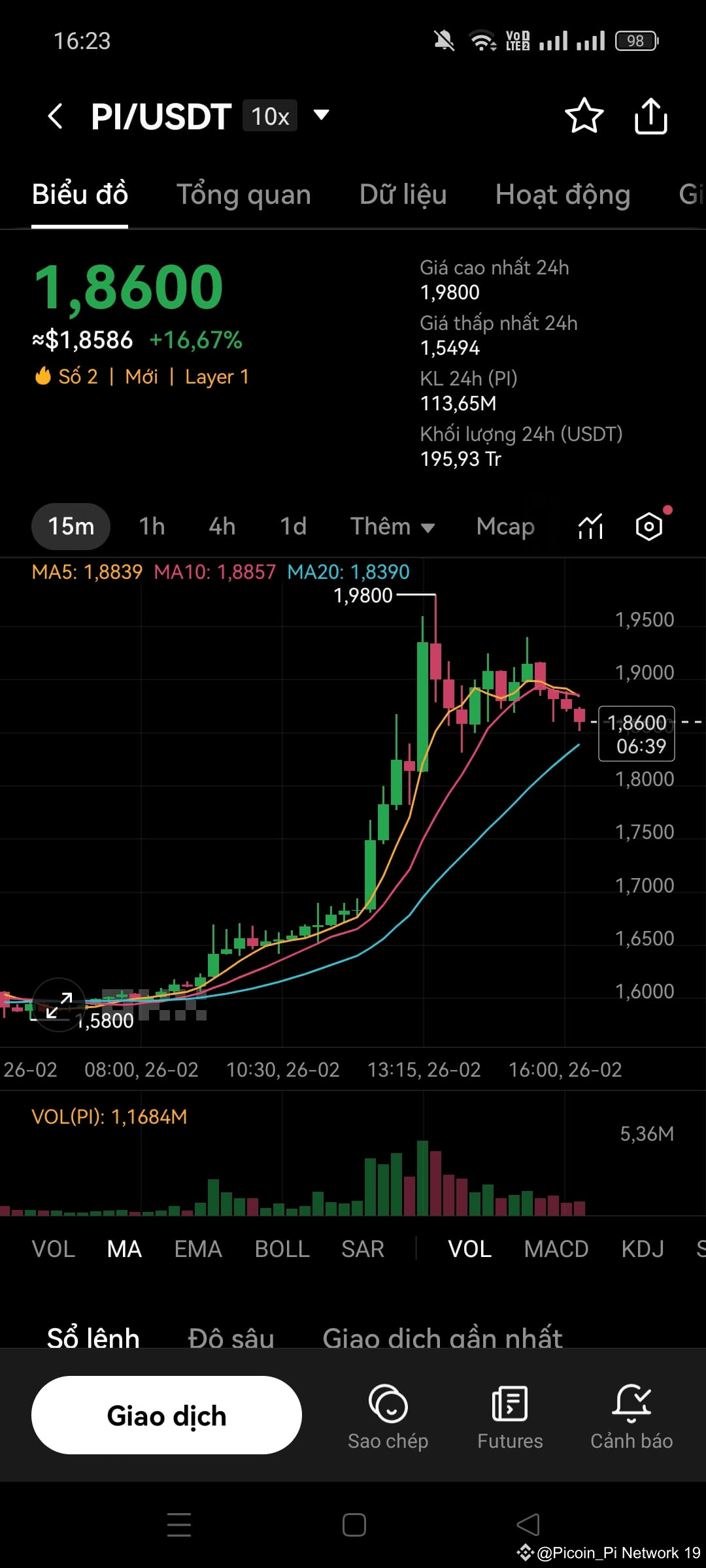This screenshot has width=706, height=1568.
Task: Open Futures from the bottom bar
Action: [x=510, y=1416]
